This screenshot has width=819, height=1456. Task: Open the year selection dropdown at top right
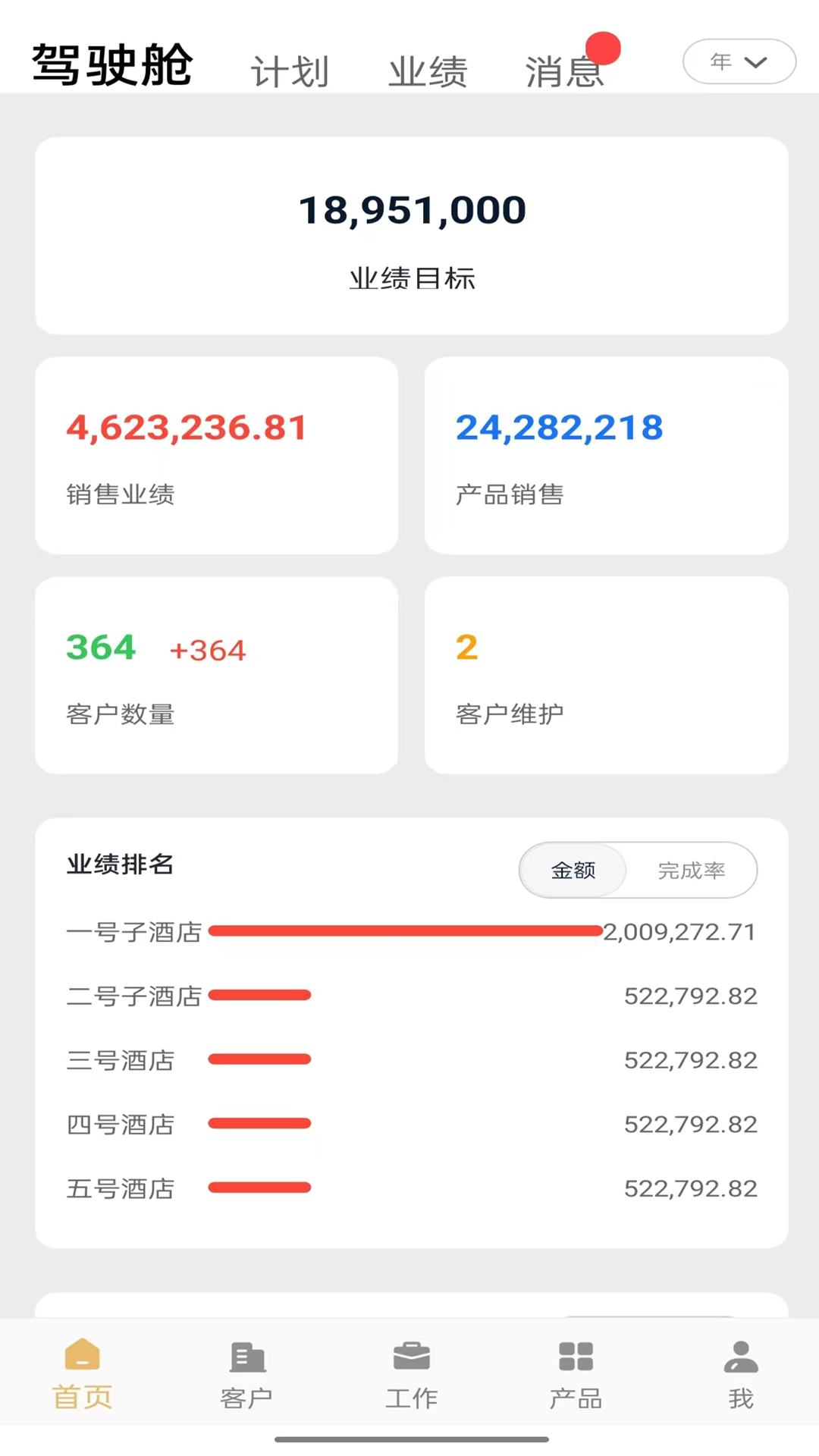point(738,61)
